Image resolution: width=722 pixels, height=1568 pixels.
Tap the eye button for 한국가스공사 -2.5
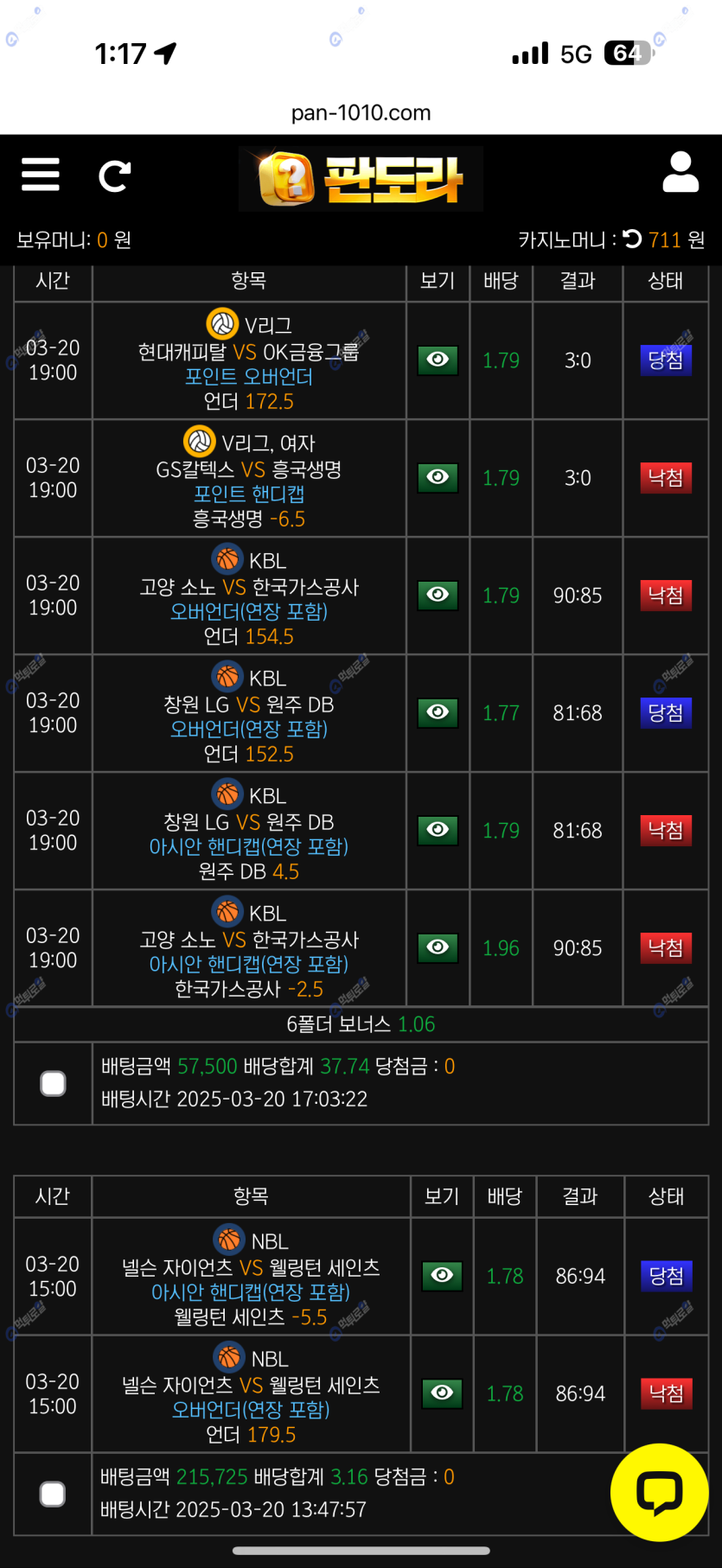point(438,947)
